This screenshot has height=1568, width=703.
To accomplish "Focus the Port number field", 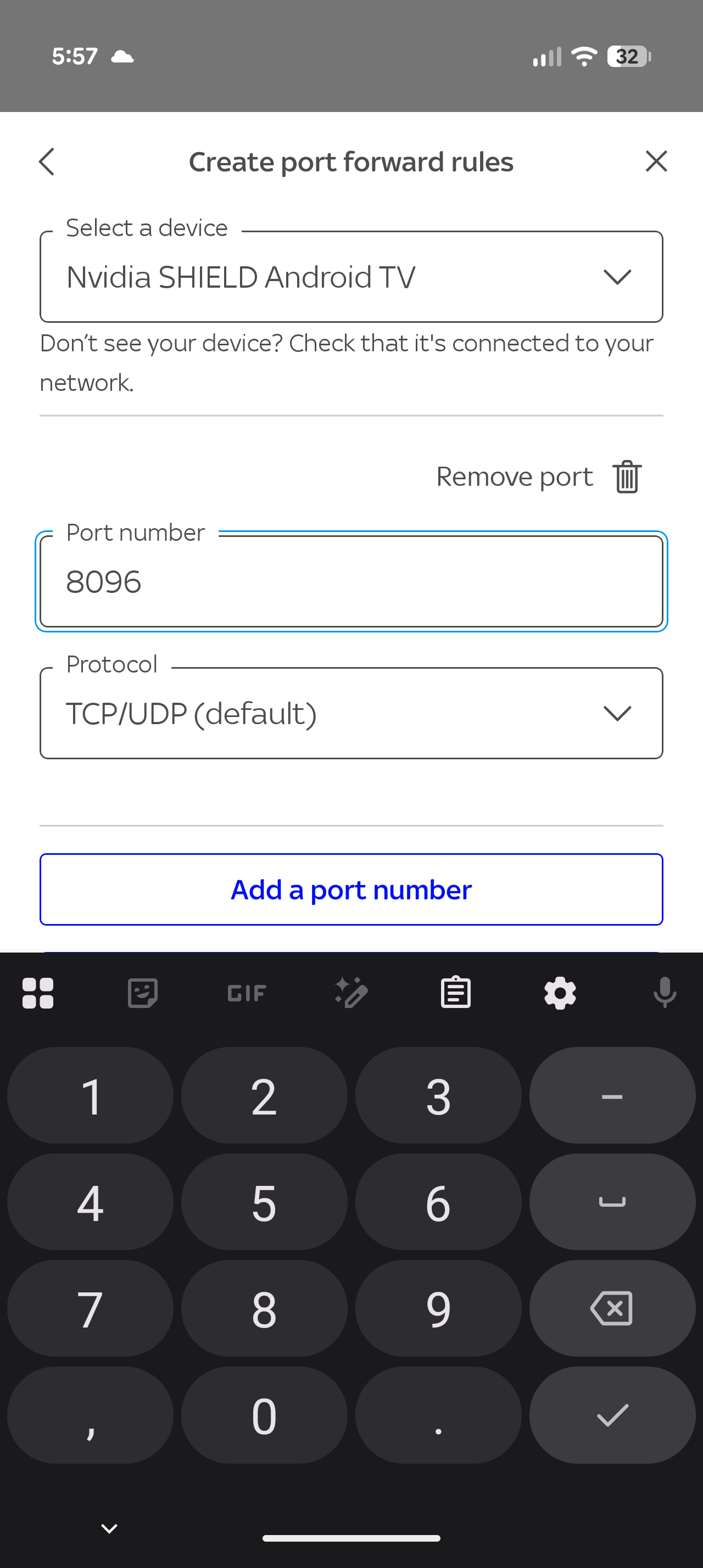I will point(351,581).
